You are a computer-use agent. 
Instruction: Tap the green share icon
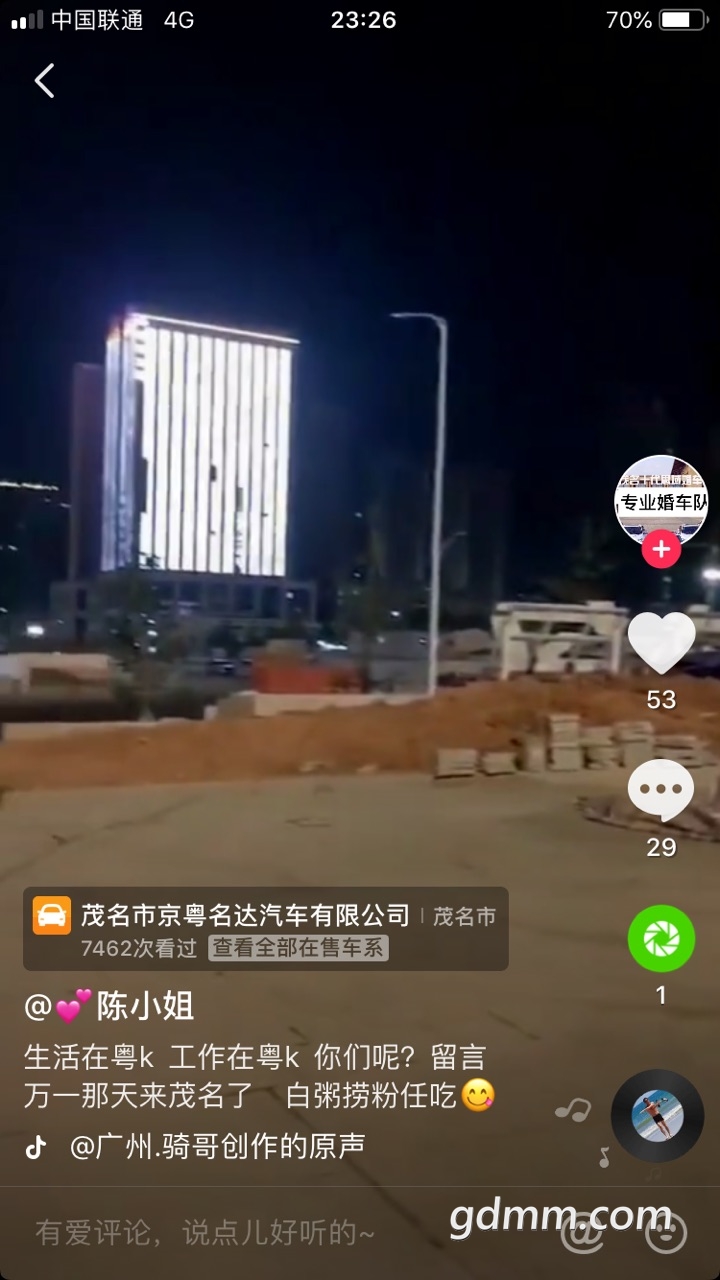tap(661, 938)
